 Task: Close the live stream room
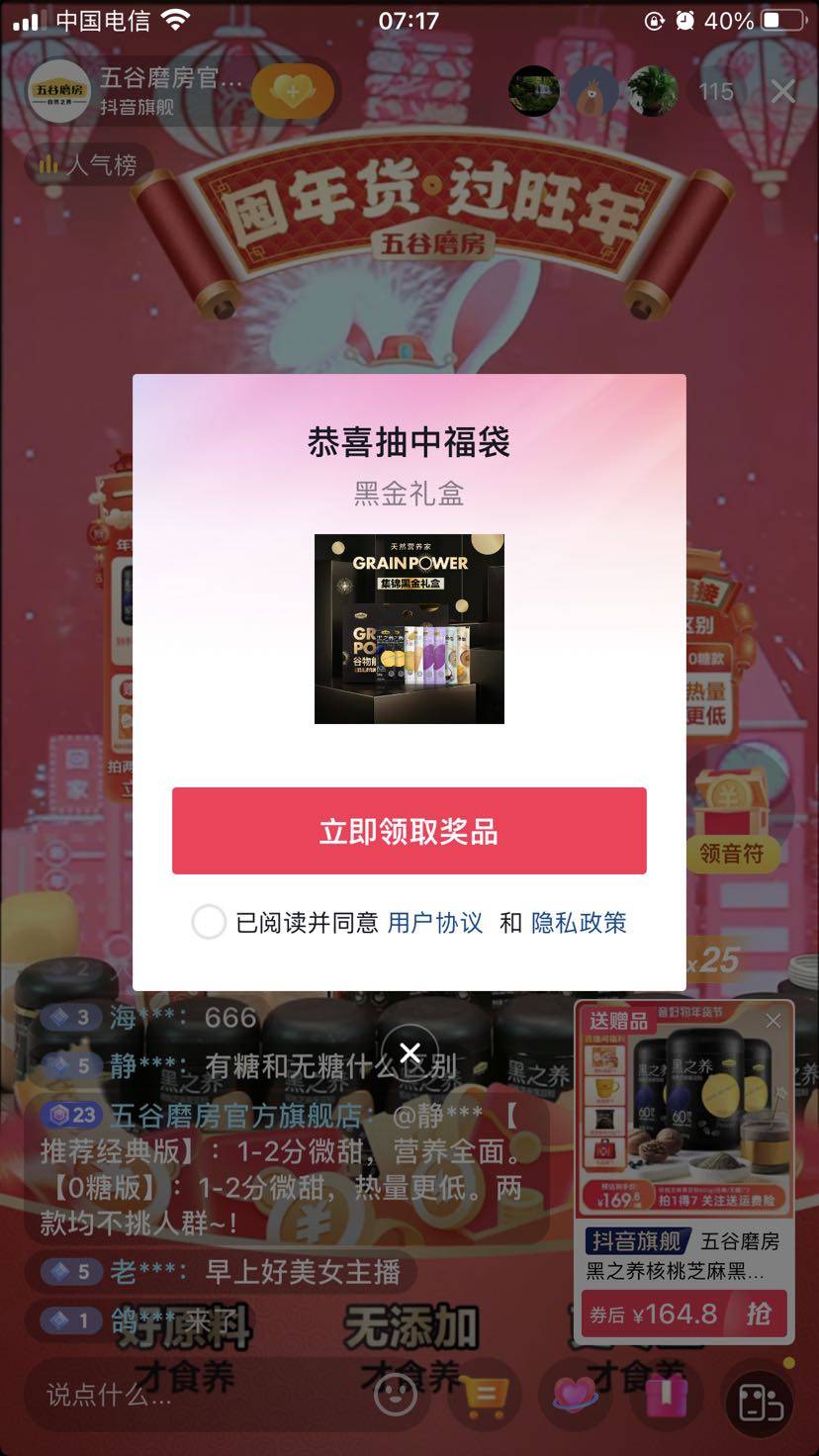coord(782,92)
